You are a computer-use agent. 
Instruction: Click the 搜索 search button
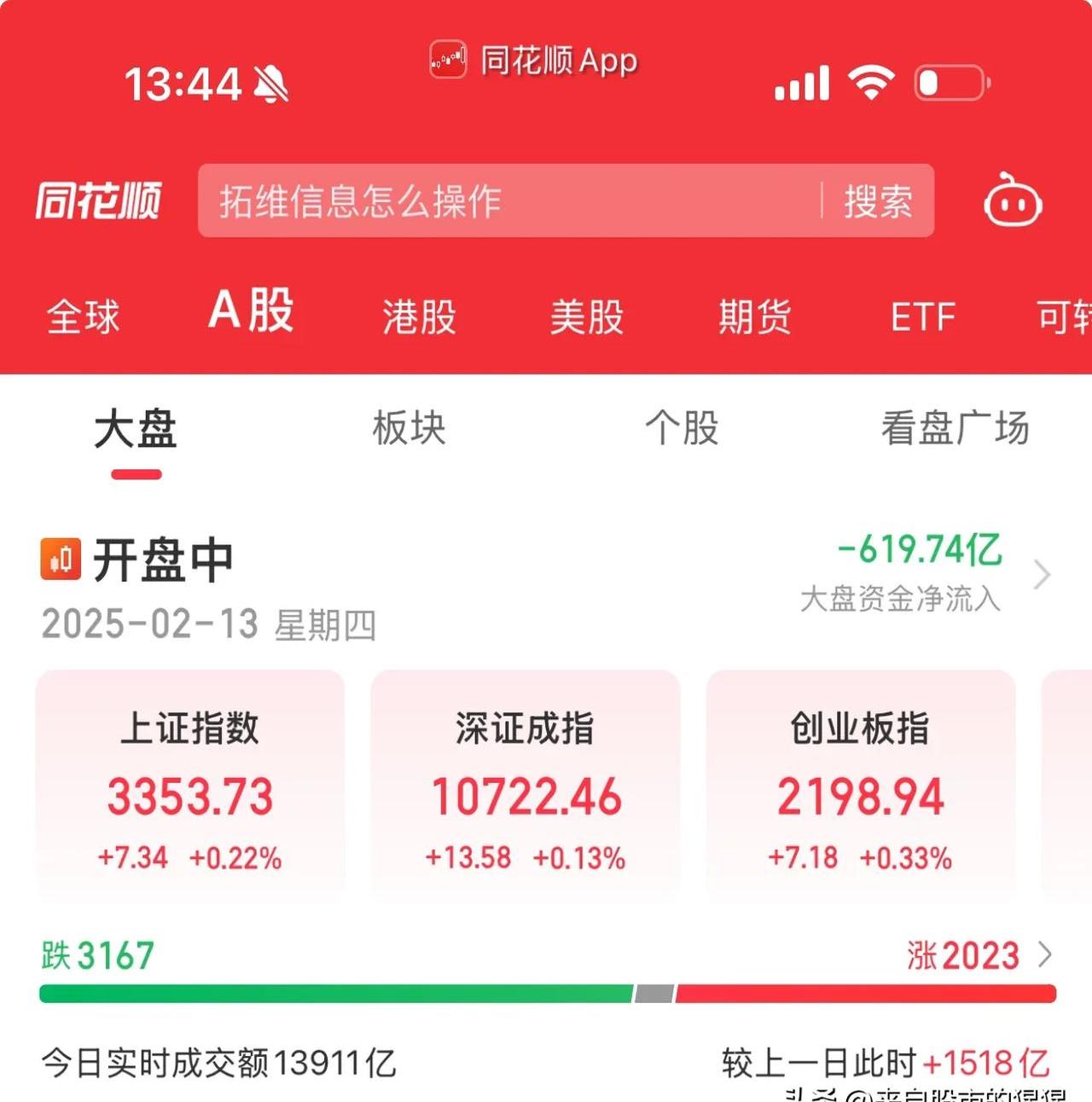[877, 202]
